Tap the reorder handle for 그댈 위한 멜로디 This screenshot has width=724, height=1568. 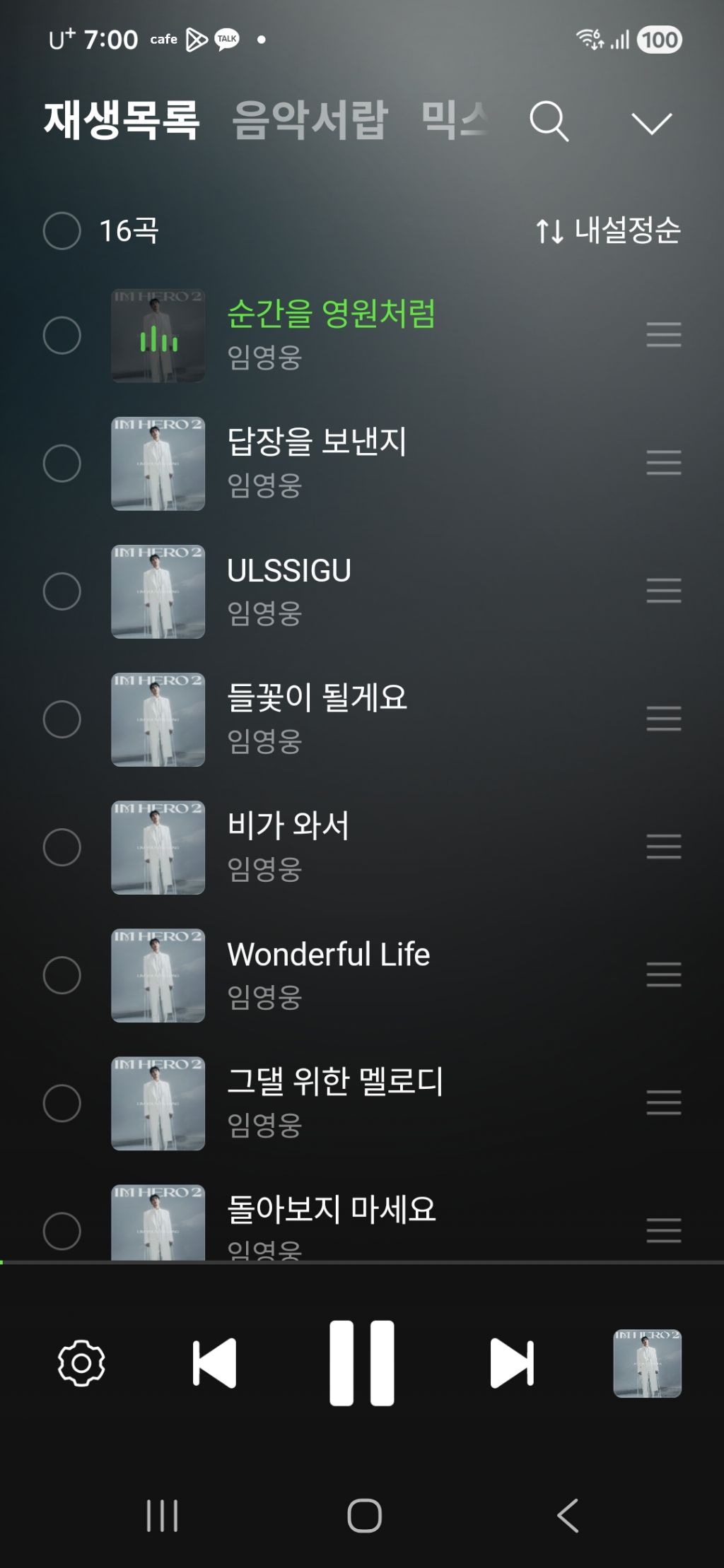coord(663,1102)
